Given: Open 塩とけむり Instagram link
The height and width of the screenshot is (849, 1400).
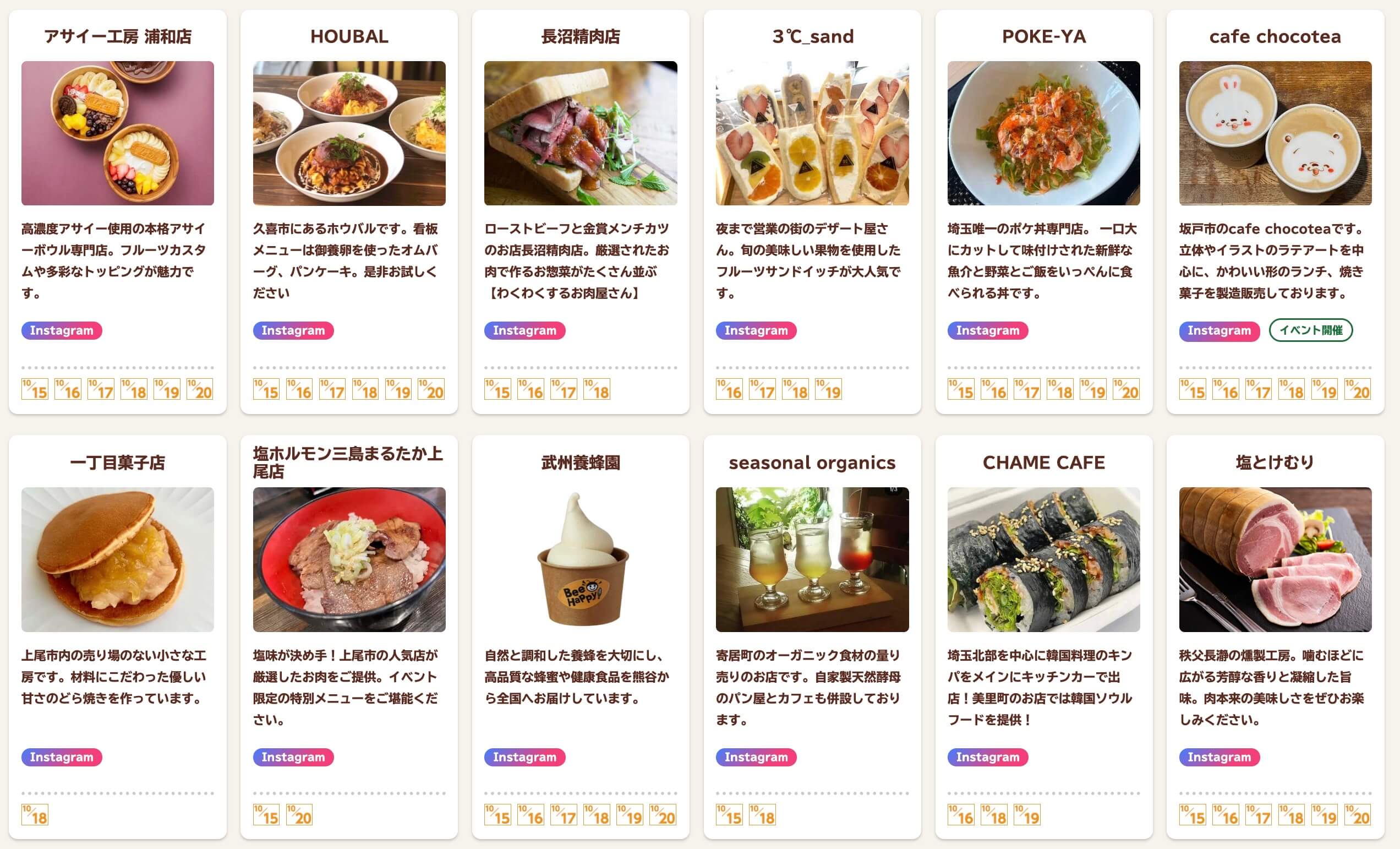Looking at the screenshot, I should coord(1219,757).
